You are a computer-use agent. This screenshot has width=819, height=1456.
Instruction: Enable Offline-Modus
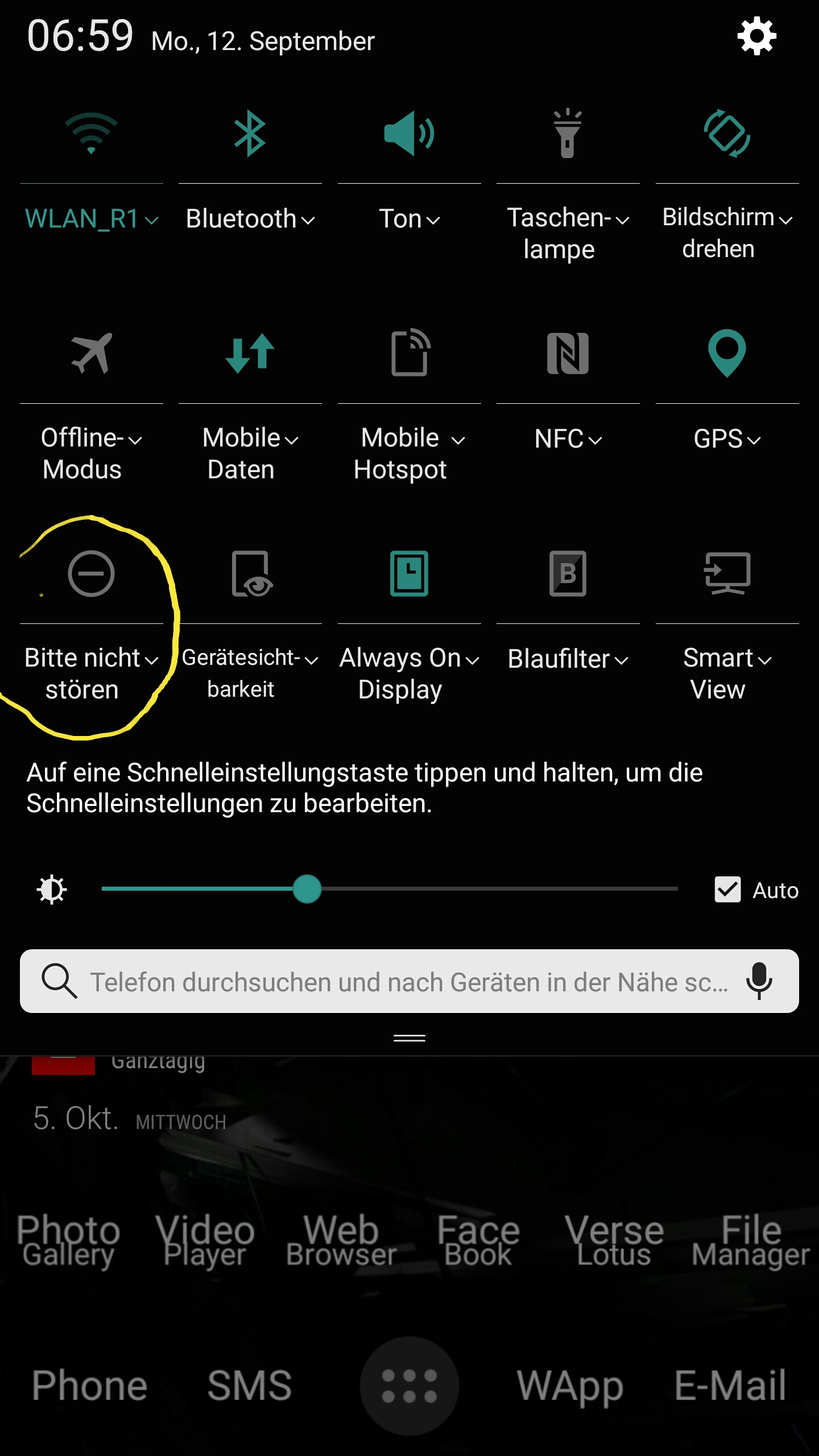91,353
